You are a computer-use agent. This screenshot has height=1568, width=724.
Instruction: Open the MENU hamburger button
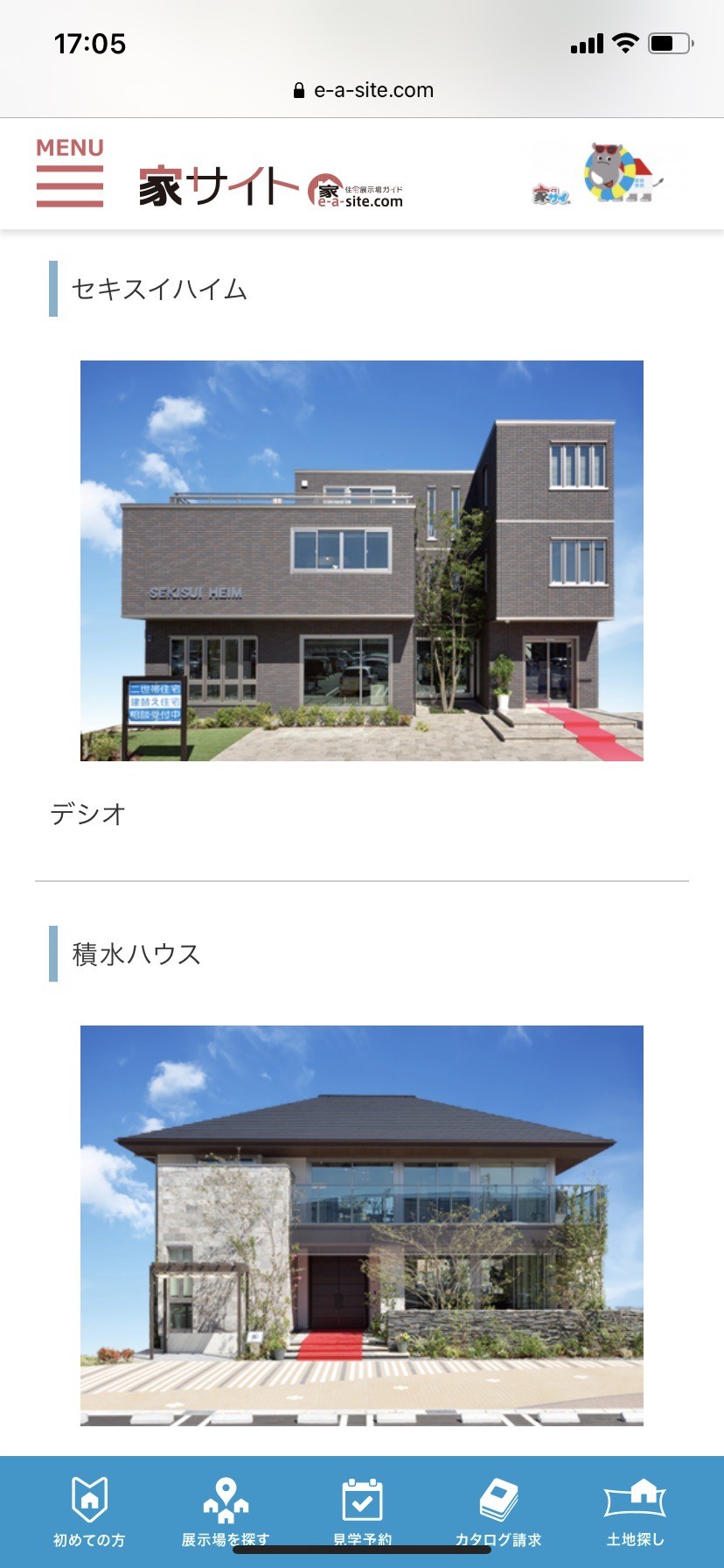(70, 172)
